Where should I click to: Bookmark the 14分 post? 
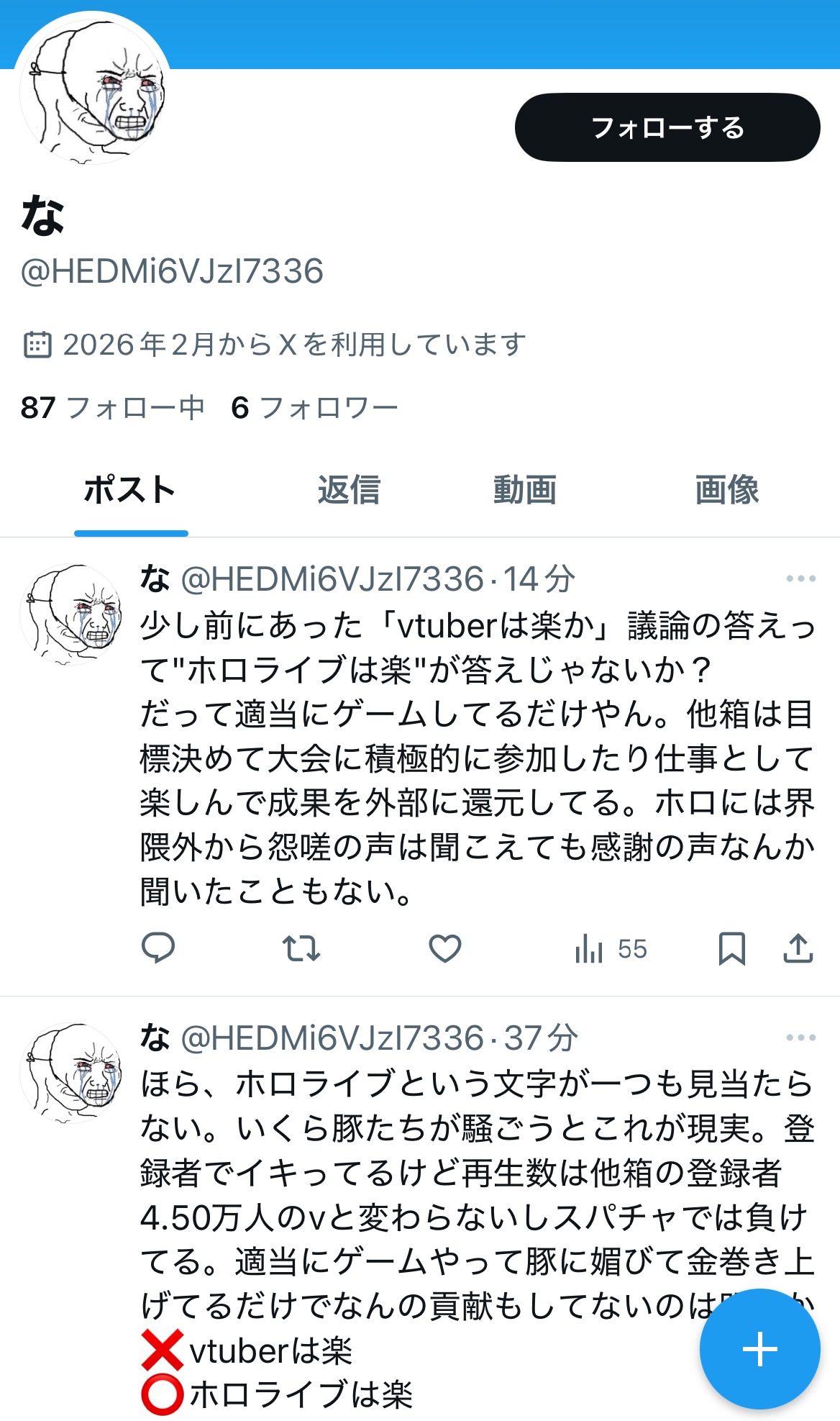tap(731, 948)
